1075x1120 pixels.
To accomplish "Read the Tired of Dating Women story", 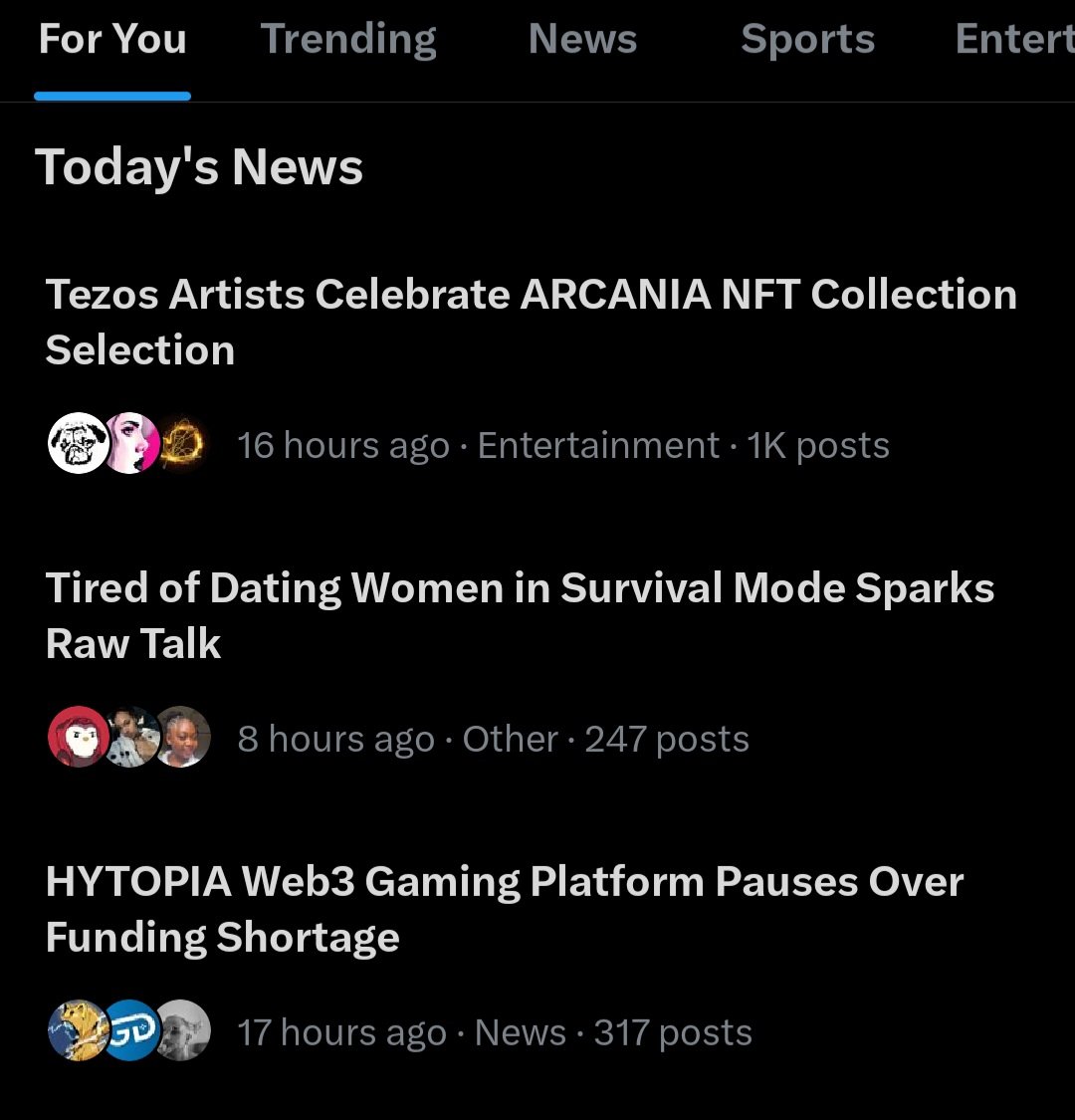I will (x=520, y=615).
